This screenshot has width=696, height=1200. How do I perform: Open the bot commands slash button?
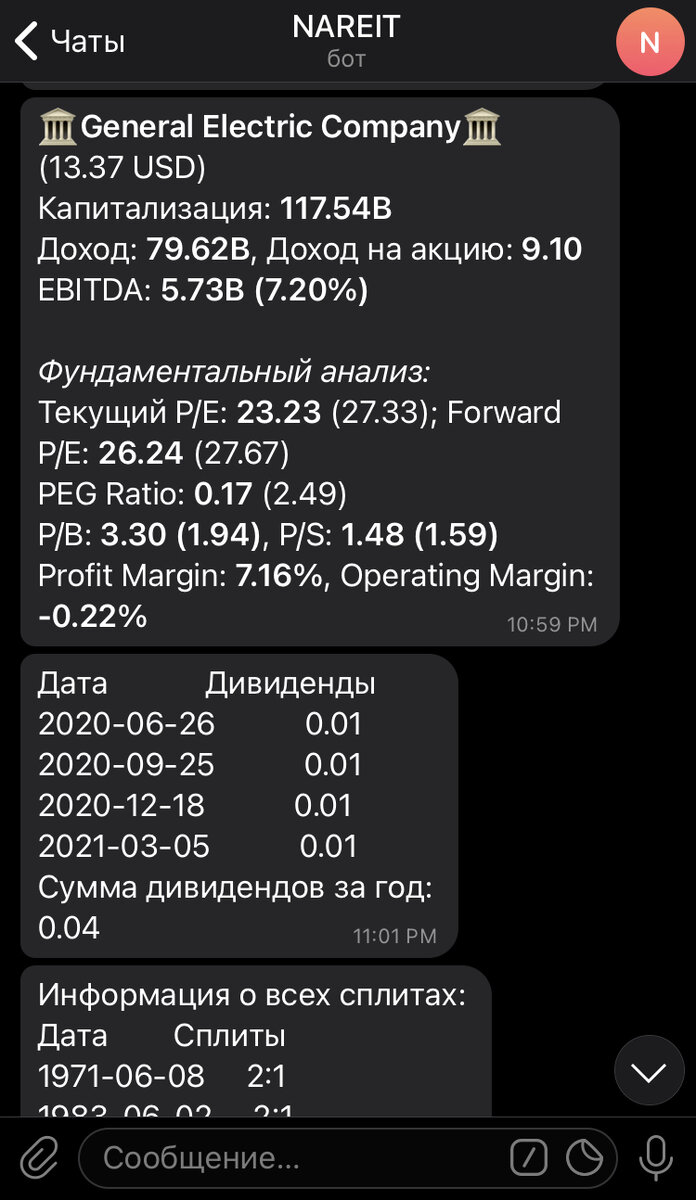(x=529, y=1158)
